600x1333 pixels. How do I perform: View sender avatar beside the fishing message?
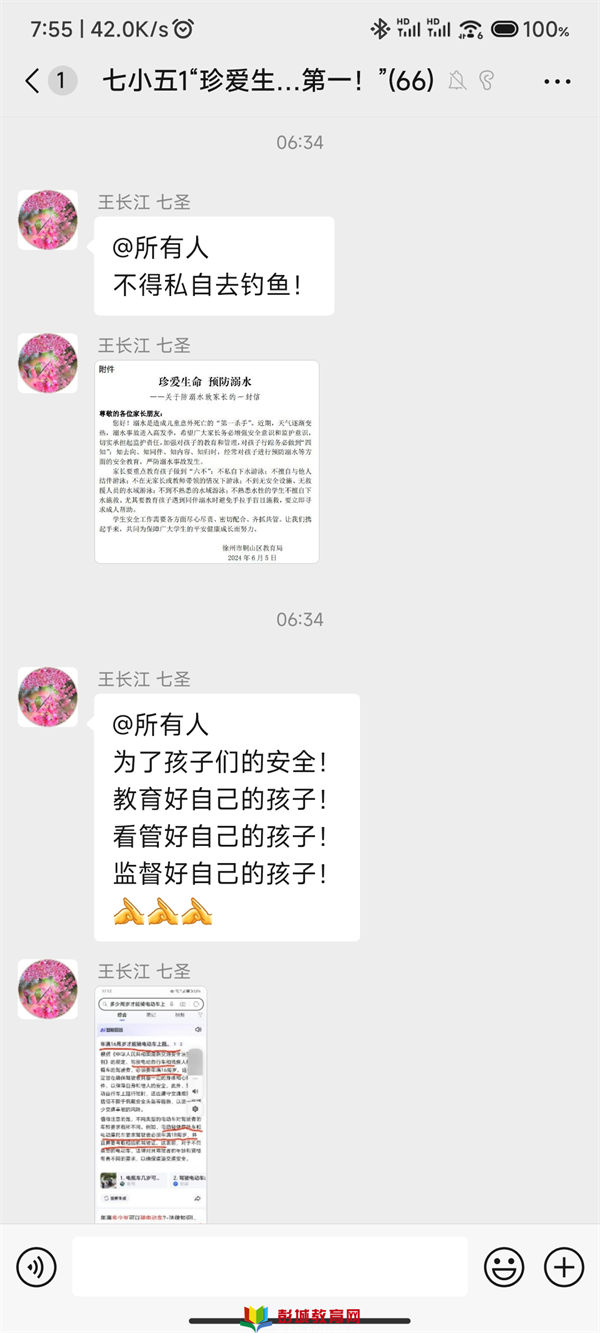[48, 219]
